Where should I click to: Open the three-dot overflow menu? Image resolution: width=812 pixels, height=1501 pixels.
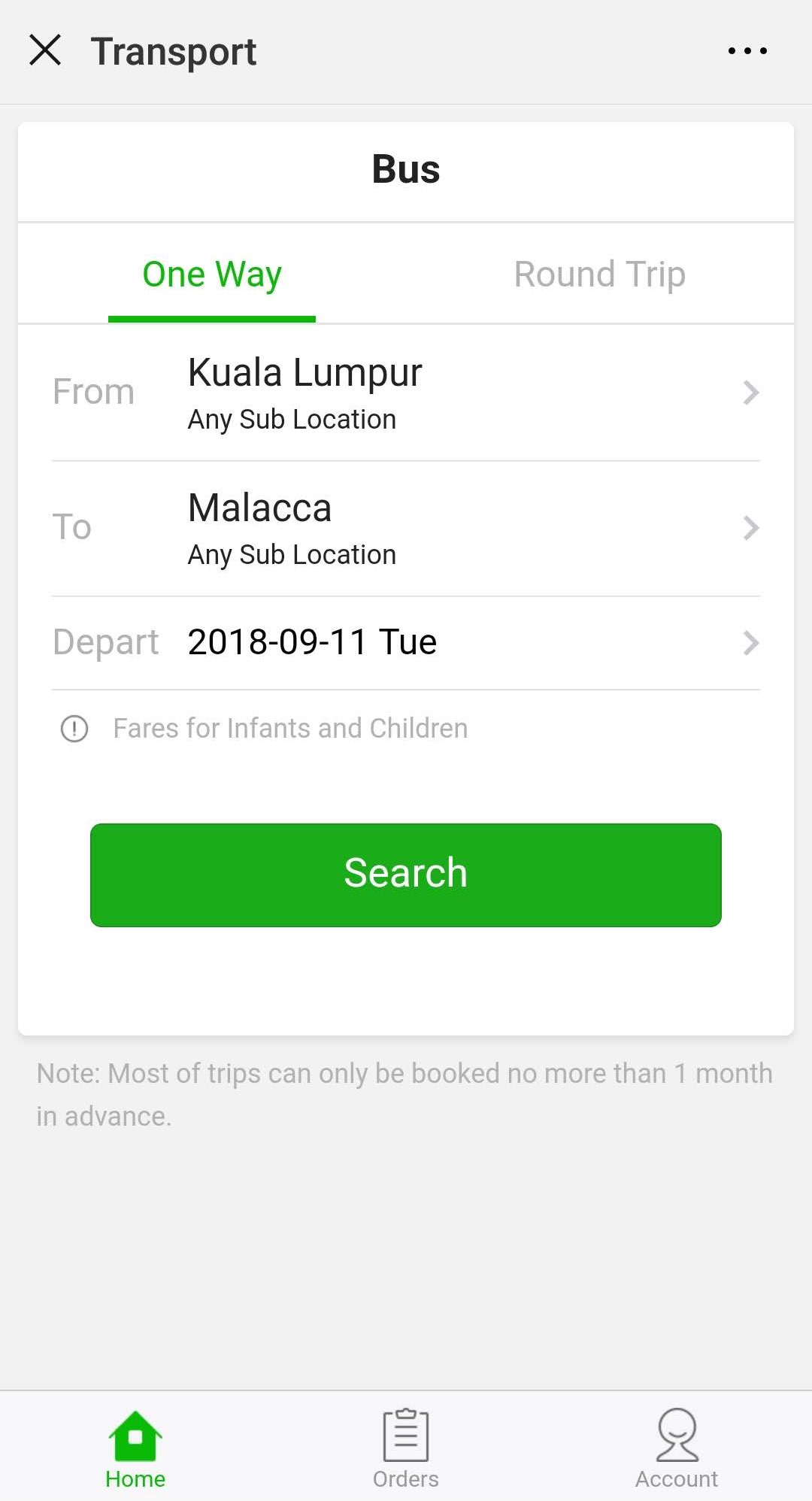[747, 51]
